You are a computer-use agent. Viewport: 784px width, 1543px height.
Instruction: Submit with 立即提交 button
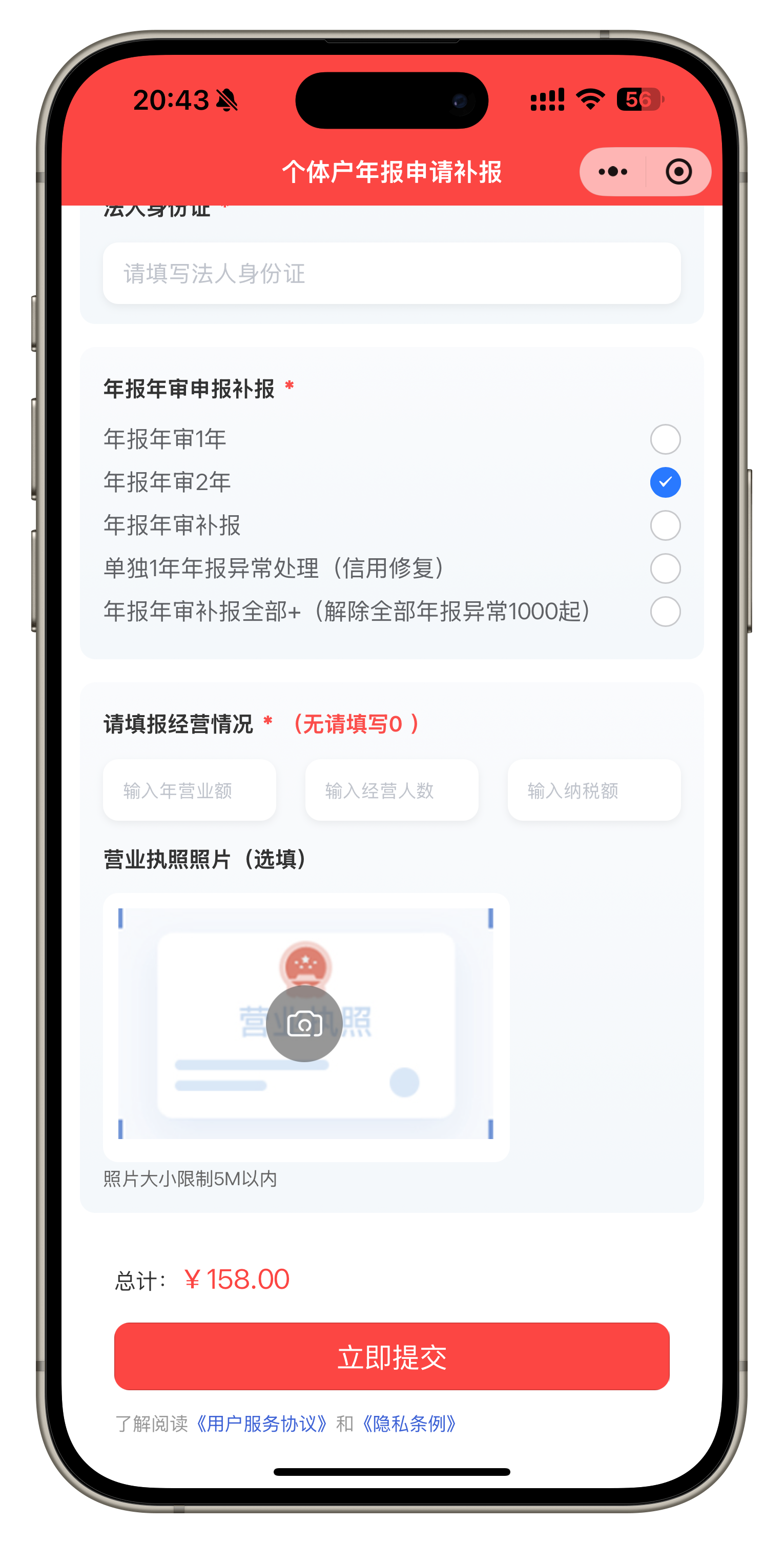[x=391, y=1357]
